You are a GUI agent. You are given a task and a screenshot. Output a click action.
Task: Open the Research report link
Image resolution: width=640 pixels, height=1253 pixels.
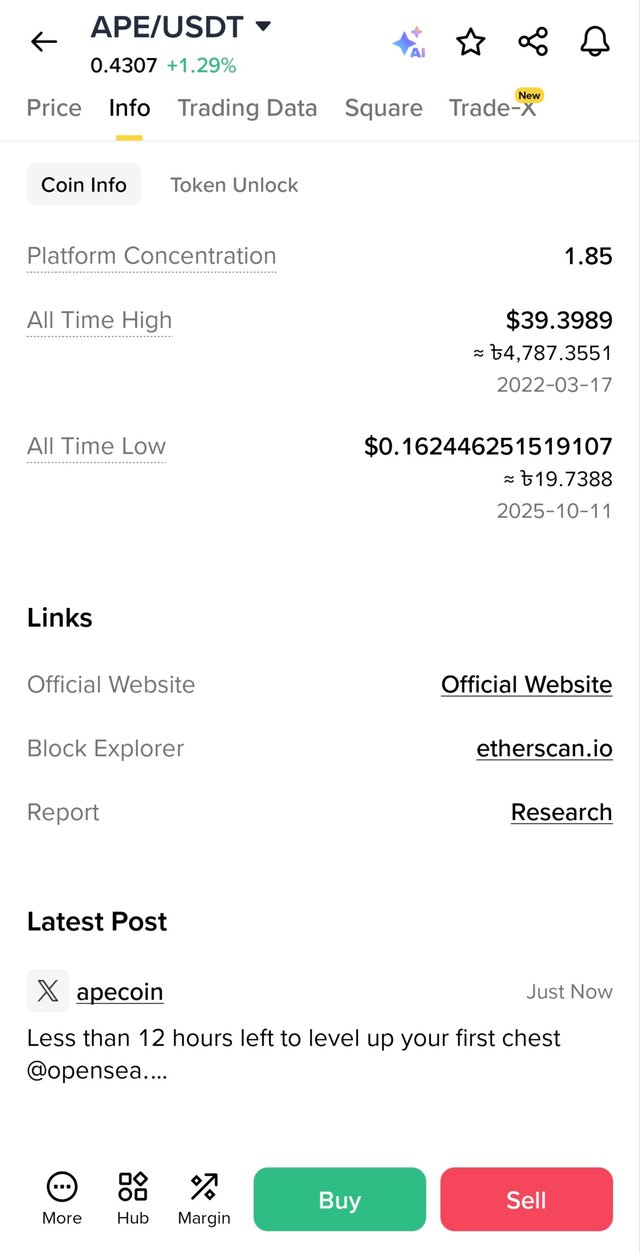coord(561,813)
